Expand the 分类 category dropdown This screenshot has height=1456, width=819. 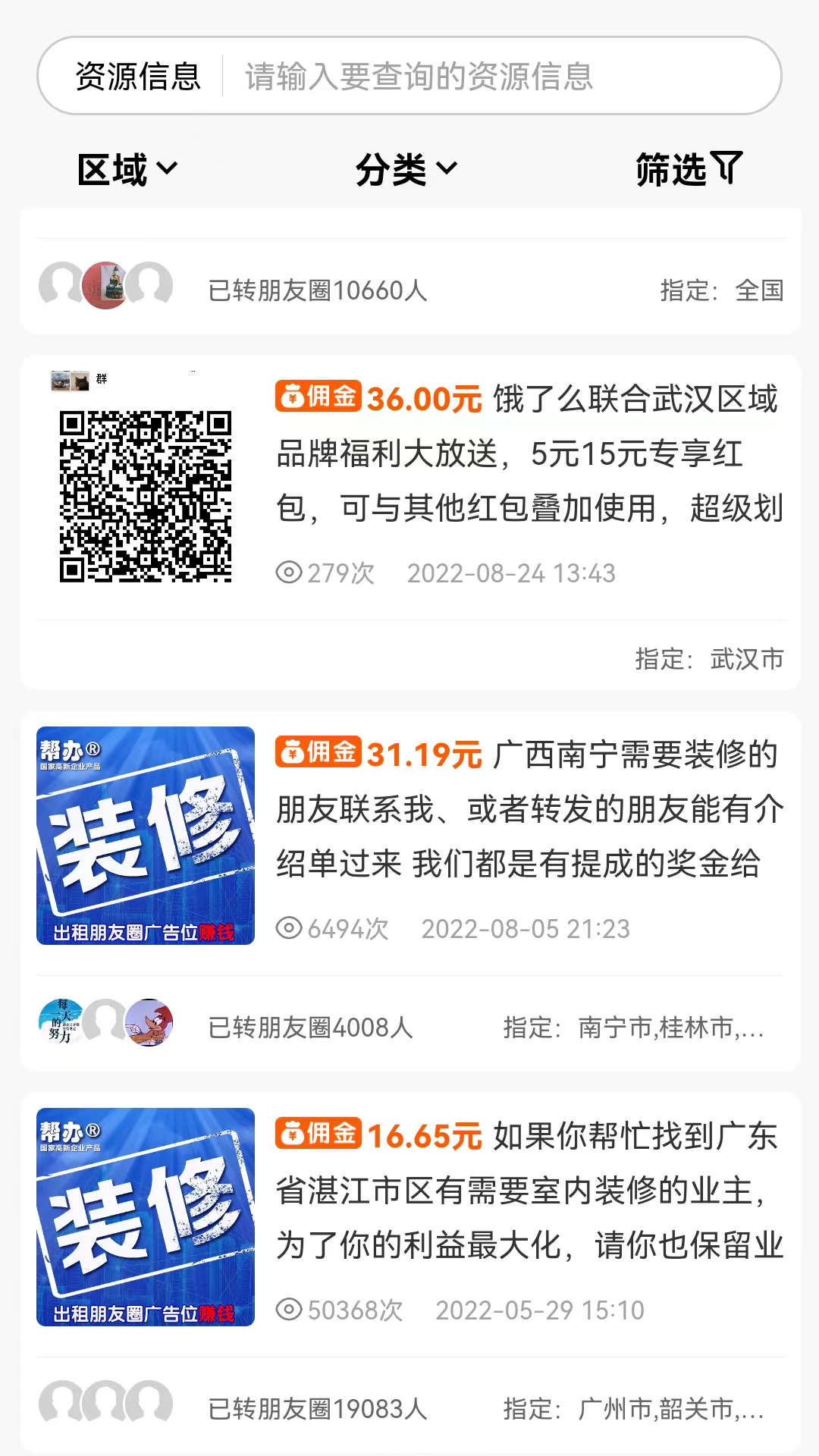406,168
